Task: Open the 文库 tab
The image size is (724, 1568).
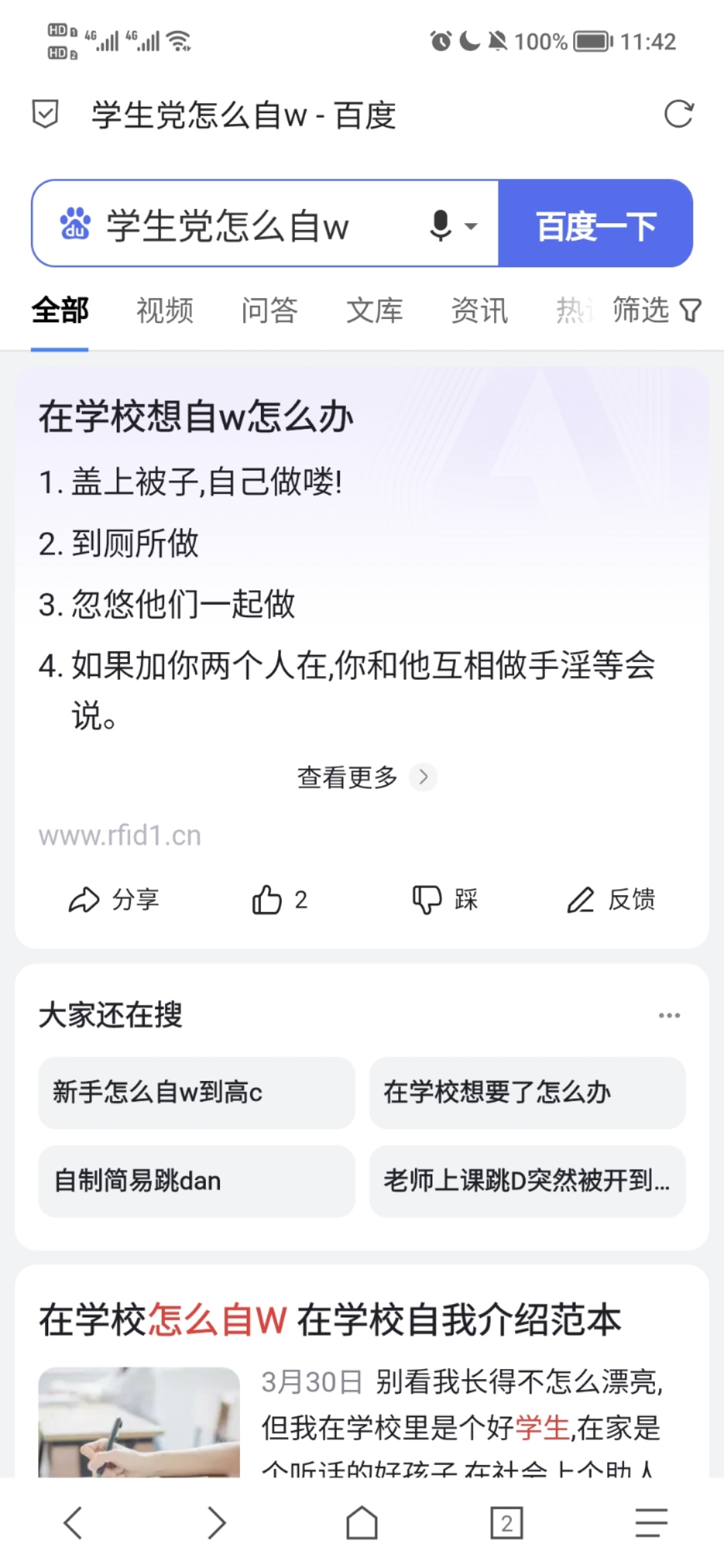Action: point(374,311)
